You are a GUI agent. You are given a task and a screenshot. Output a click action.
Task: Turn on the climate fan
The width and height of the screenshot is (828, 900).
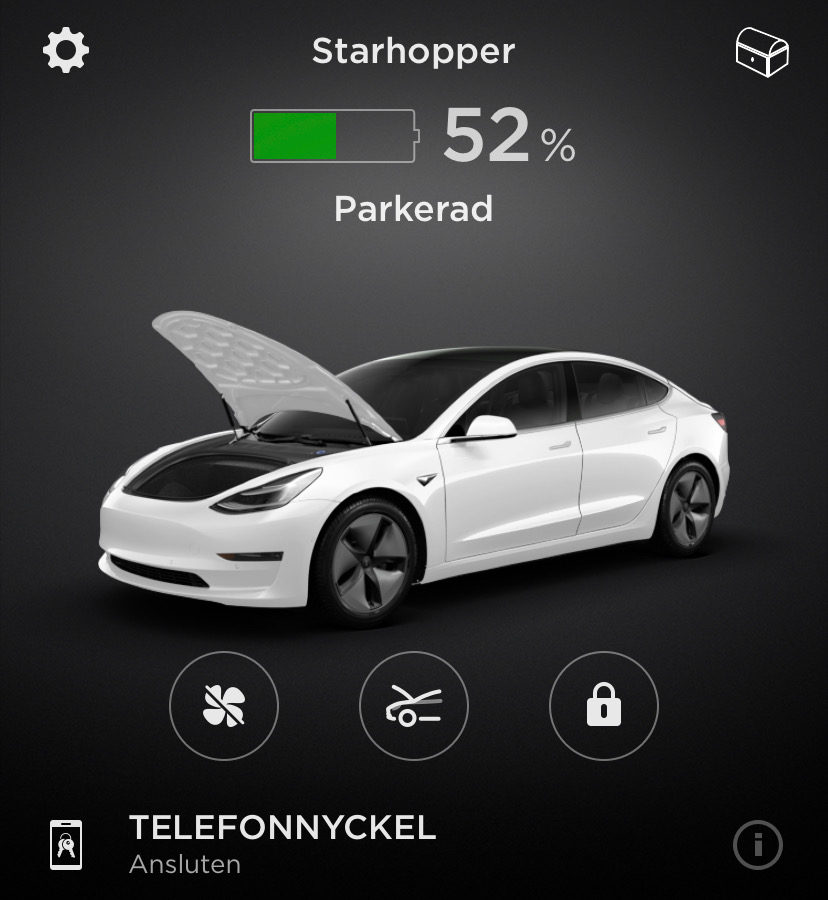(224, 707)
